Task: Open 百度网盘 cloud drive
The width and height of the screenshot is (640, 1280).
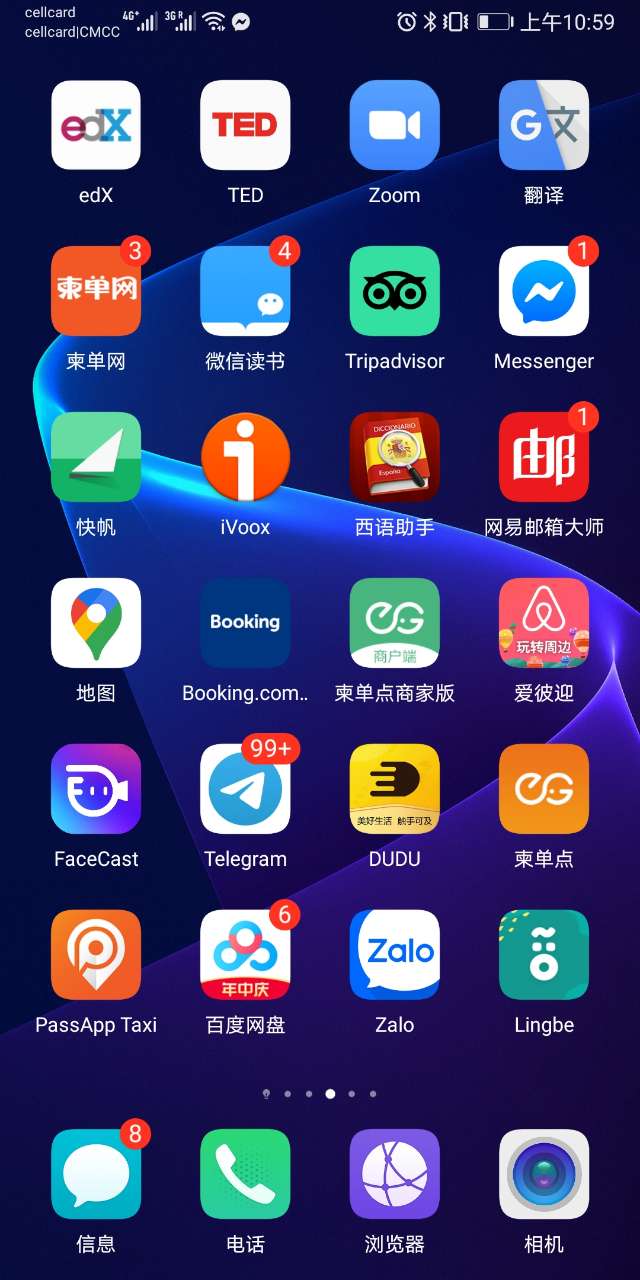Action: click(x=245, y=956)
